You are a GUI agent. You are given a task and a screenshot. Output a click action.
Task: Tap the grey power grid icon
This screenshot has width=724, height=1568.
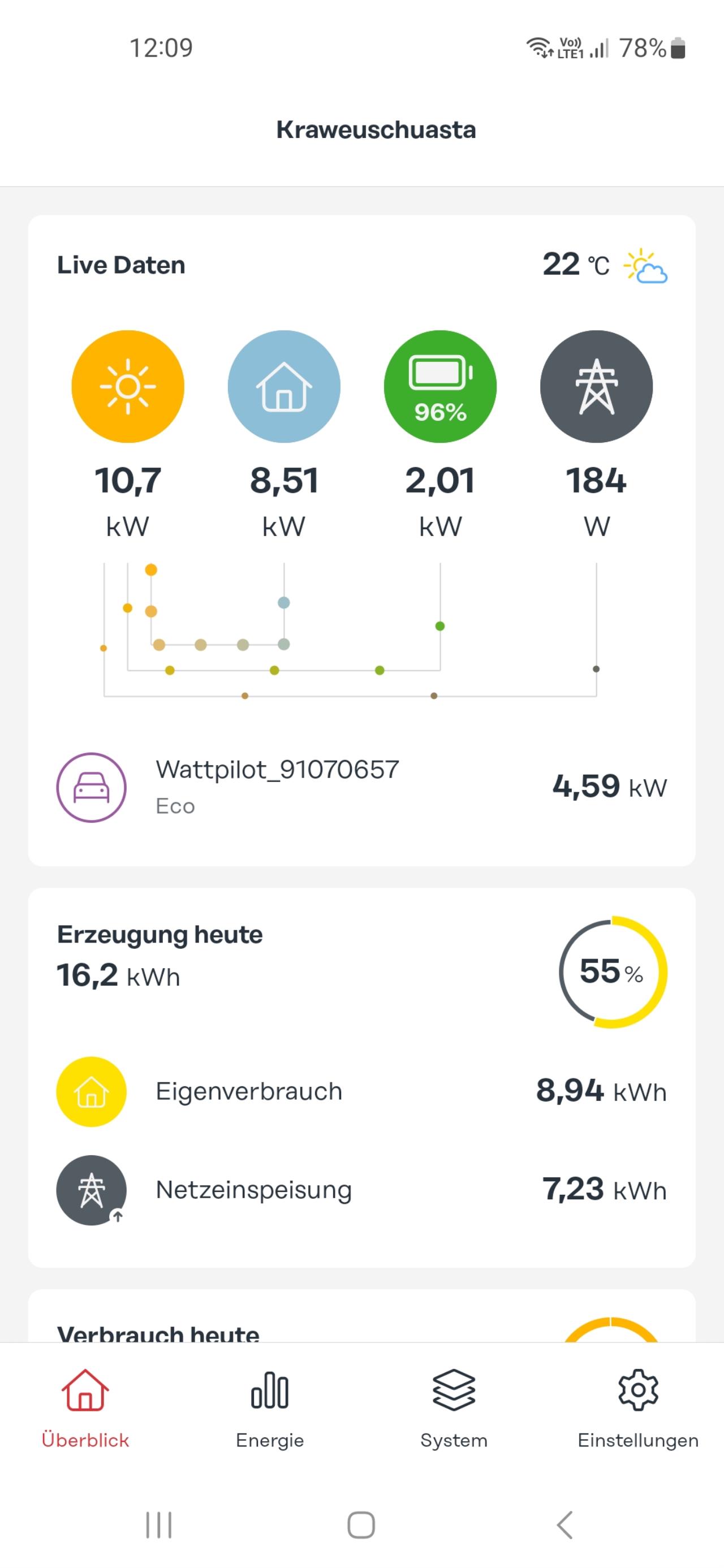coord(596,387)
